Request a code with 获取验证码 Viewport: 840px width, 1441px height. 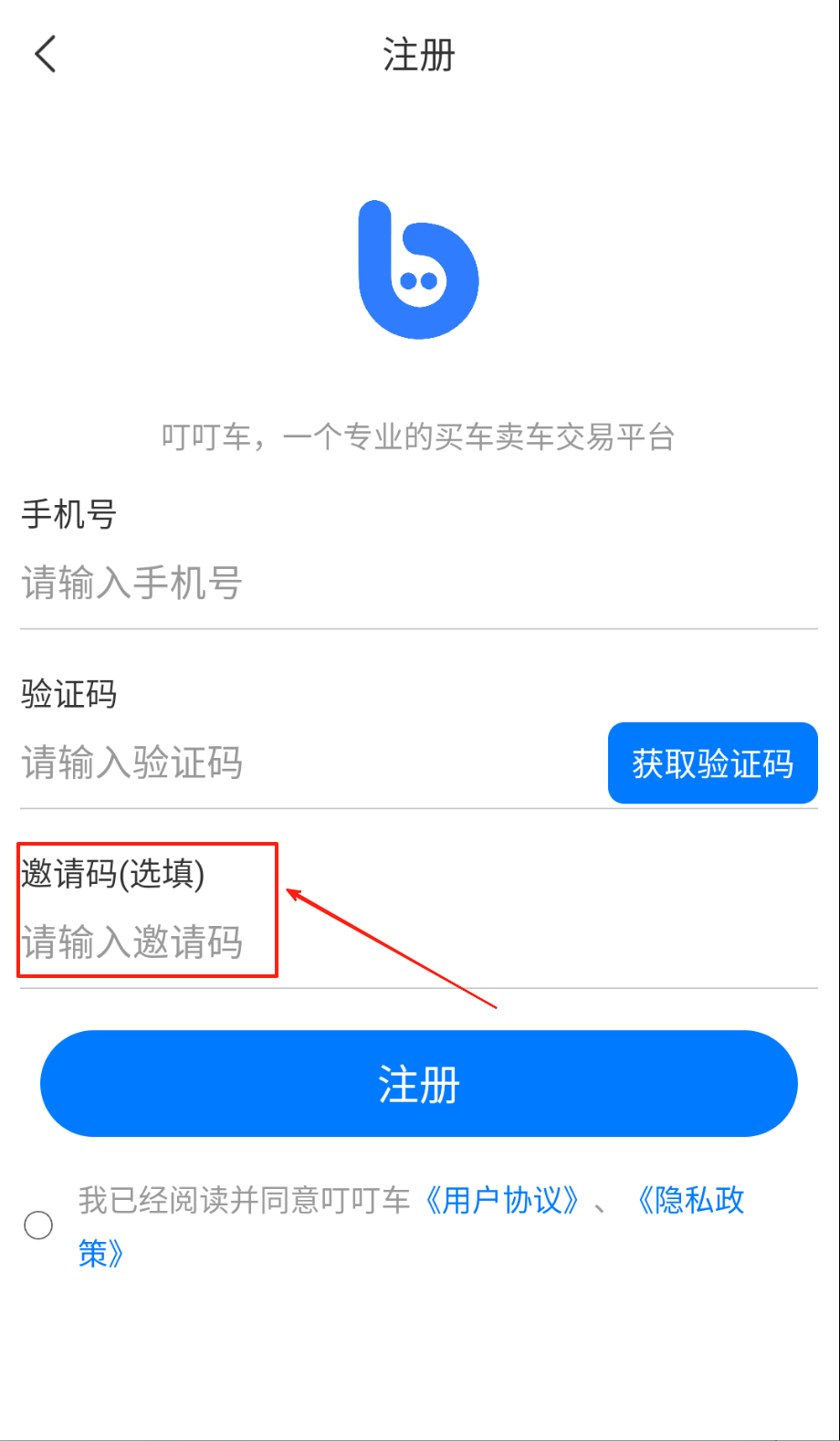(x=712, y=763)
